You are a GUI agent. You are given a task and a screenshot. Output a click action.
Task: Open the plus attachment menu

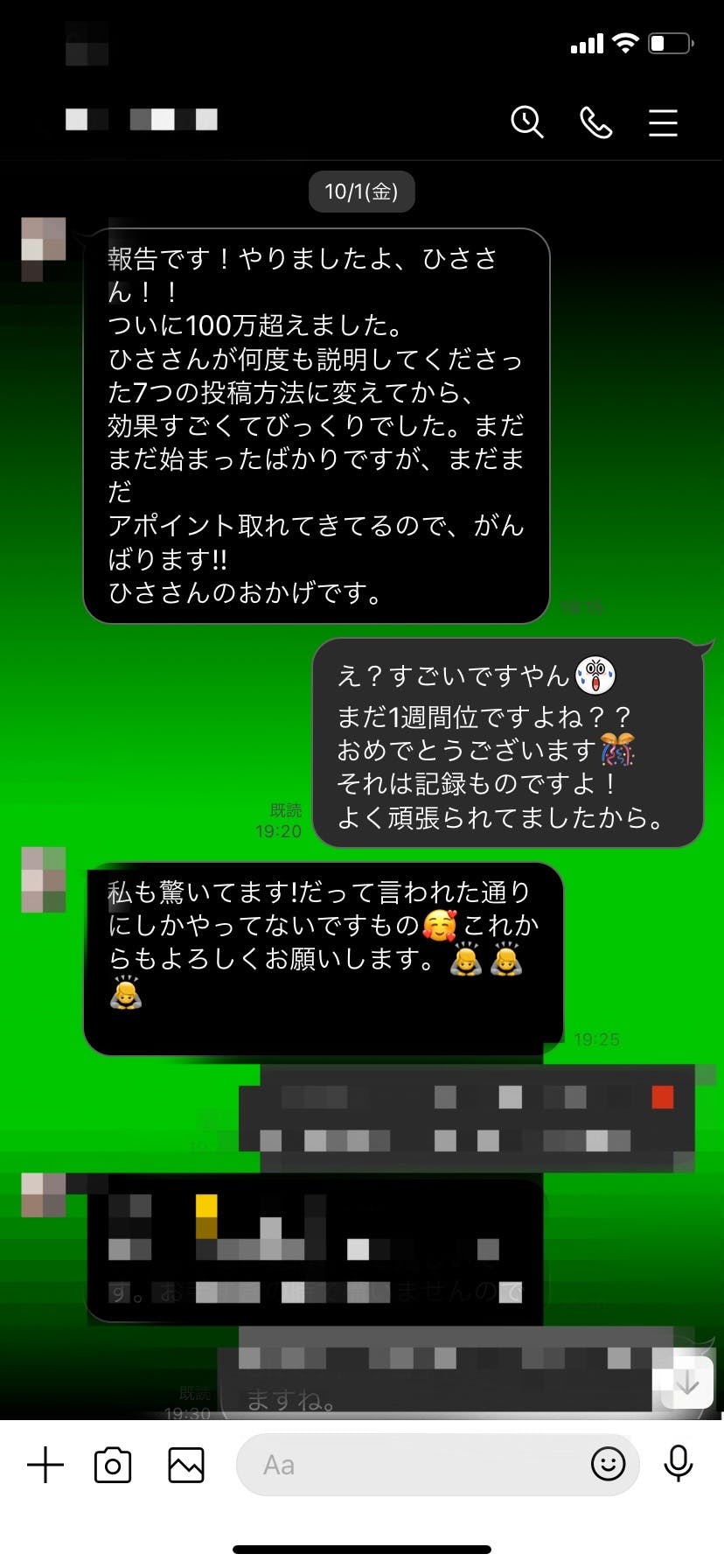click(x=45, y=1464)
